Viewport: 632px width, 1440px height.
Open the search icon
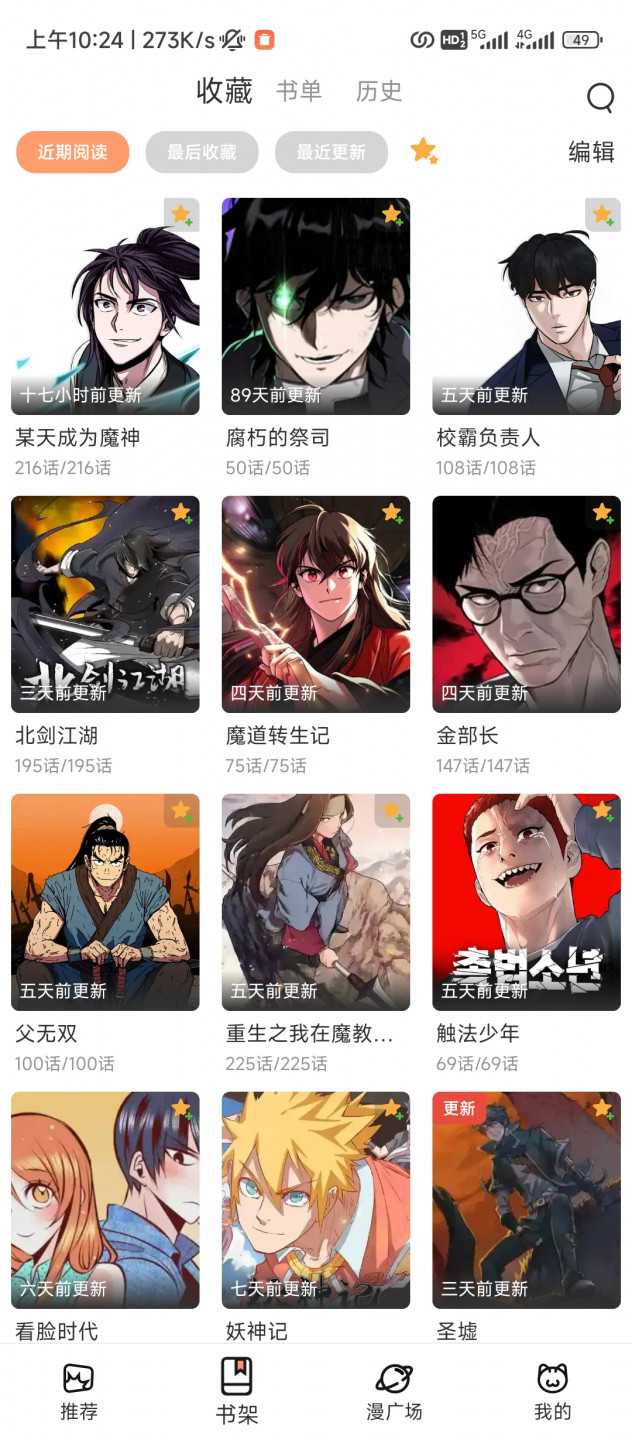point(600,97)
